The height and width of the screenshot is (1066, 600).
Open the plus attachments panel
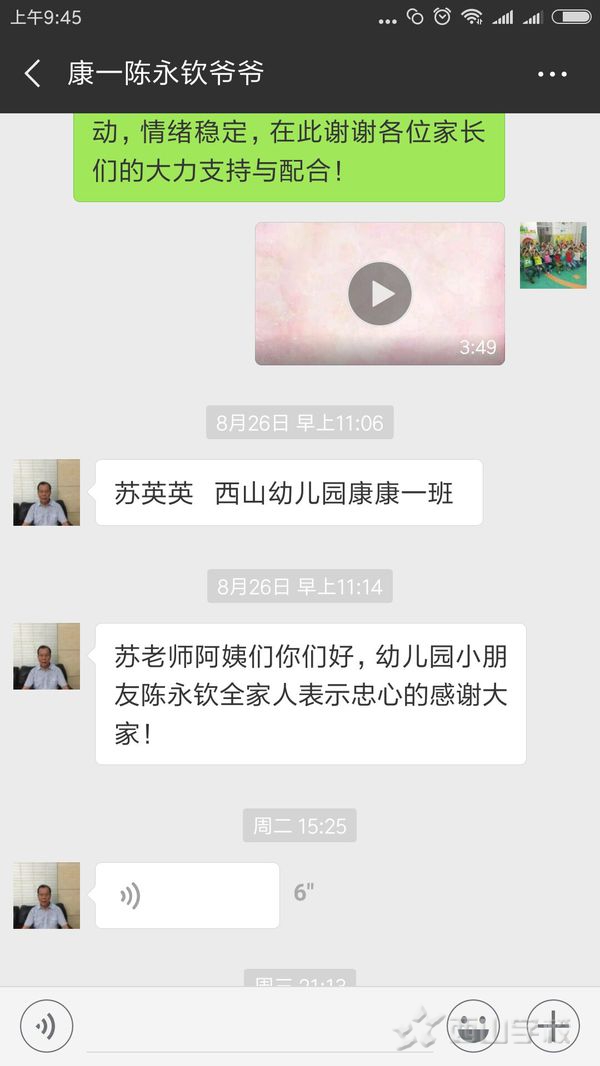click(x=553, y=1026)
